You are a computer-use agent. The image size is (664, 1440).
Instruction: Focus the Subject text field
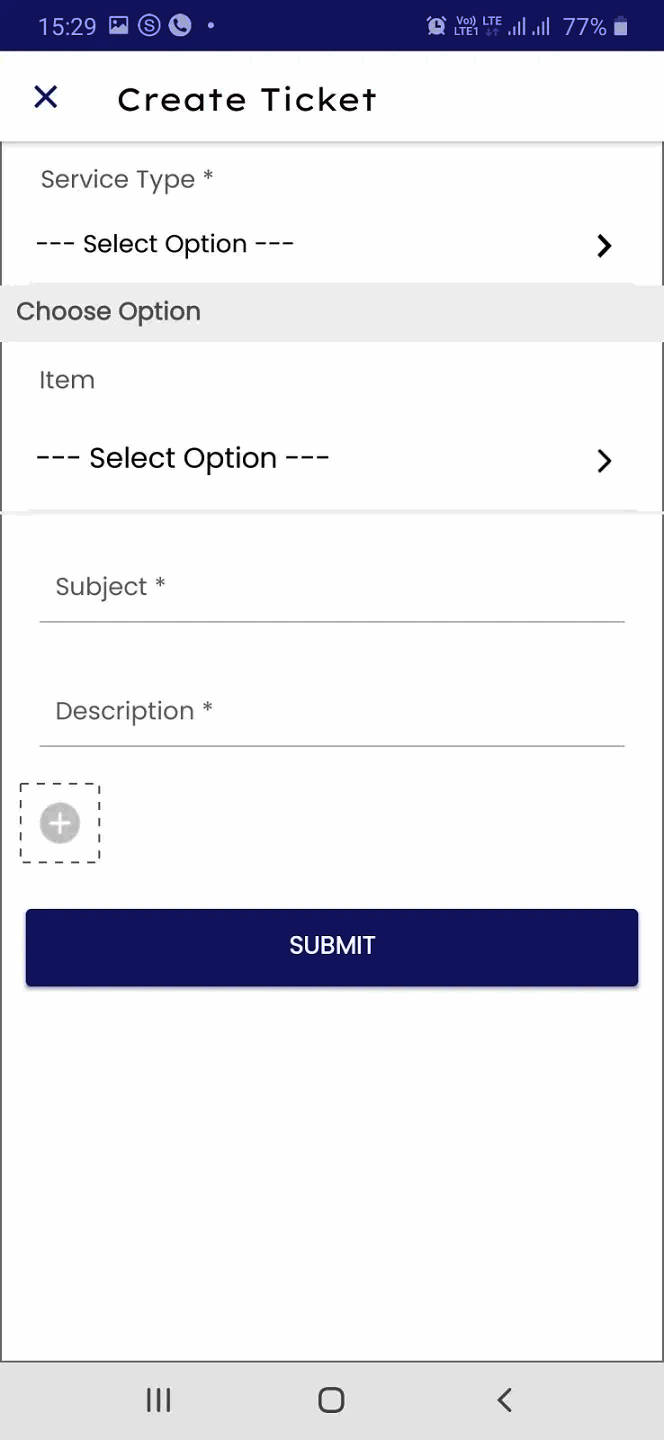[332, 588]
